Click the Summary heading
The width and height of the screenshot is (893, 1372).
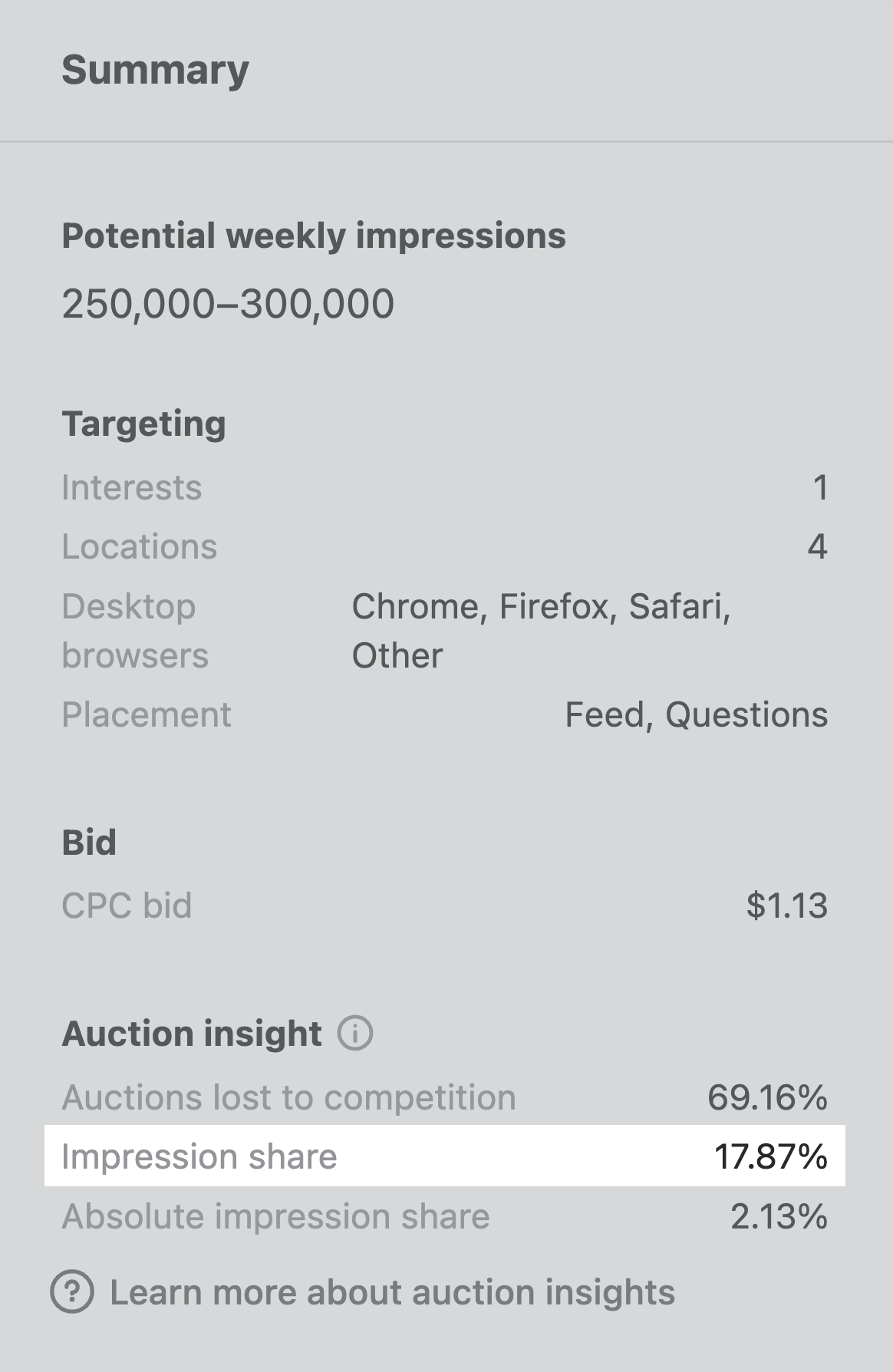pos(155,69)
